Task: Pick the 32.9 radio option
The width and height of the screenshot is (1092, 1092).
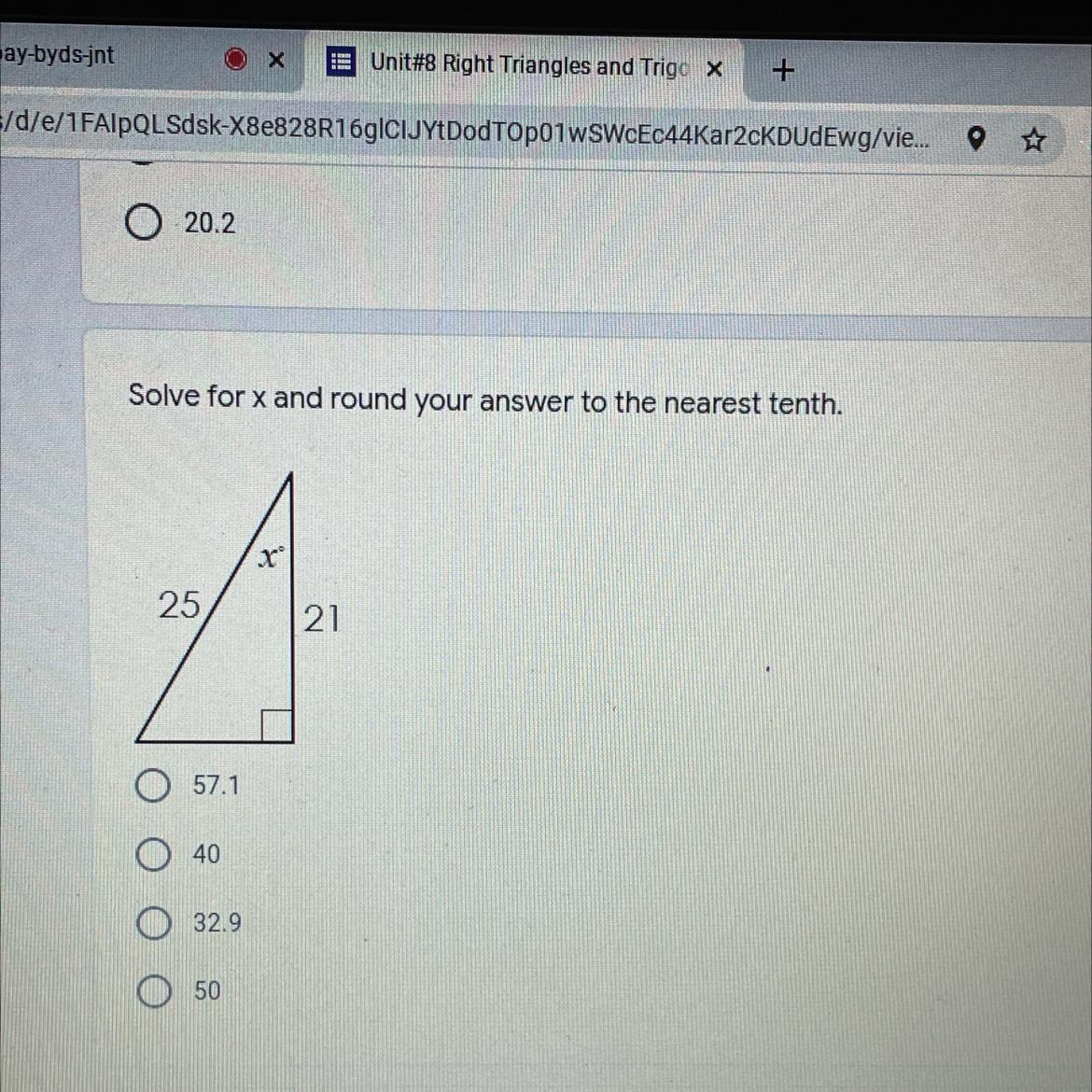Action: (152, 923)
